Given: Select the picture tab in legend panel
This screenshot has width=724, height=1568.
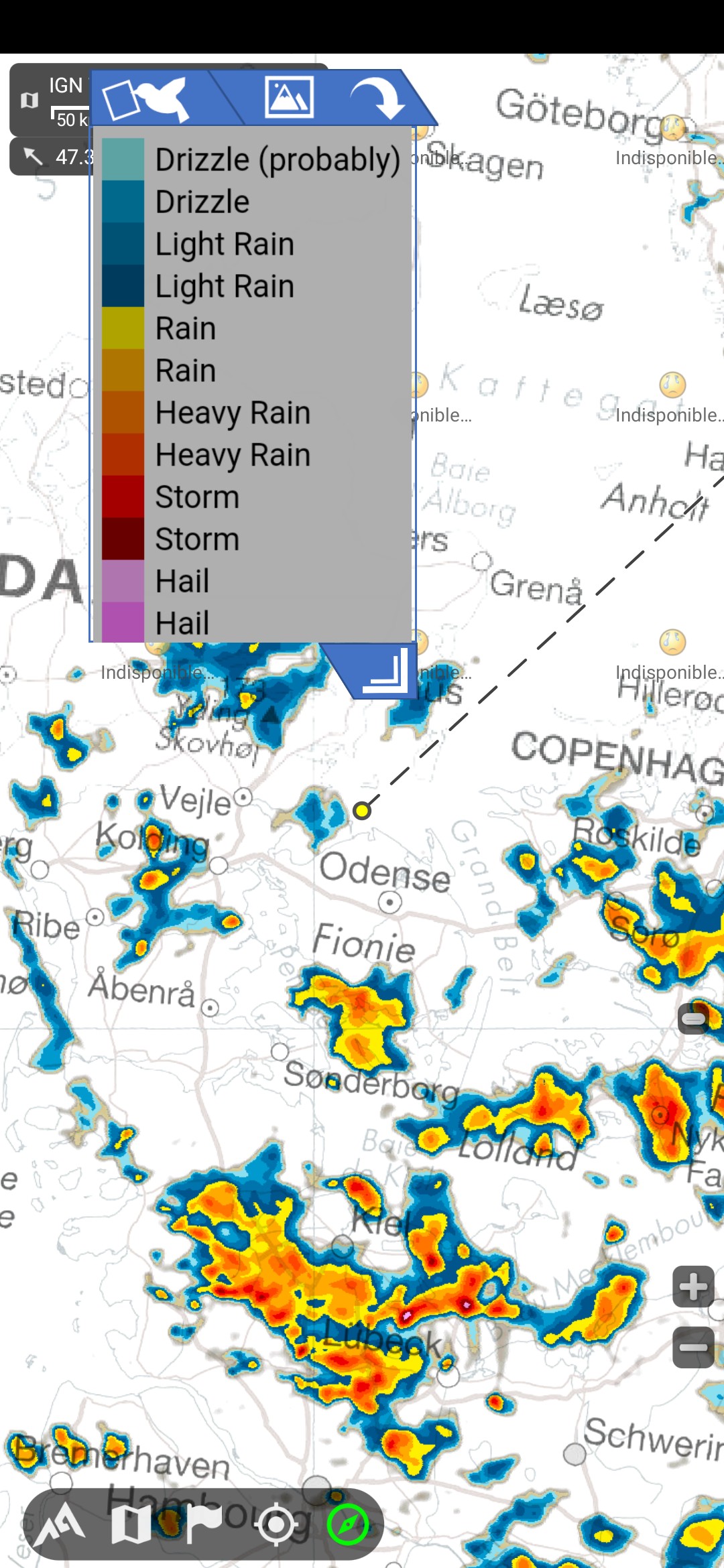Looking at the screenshot, I should pos(289,98).
